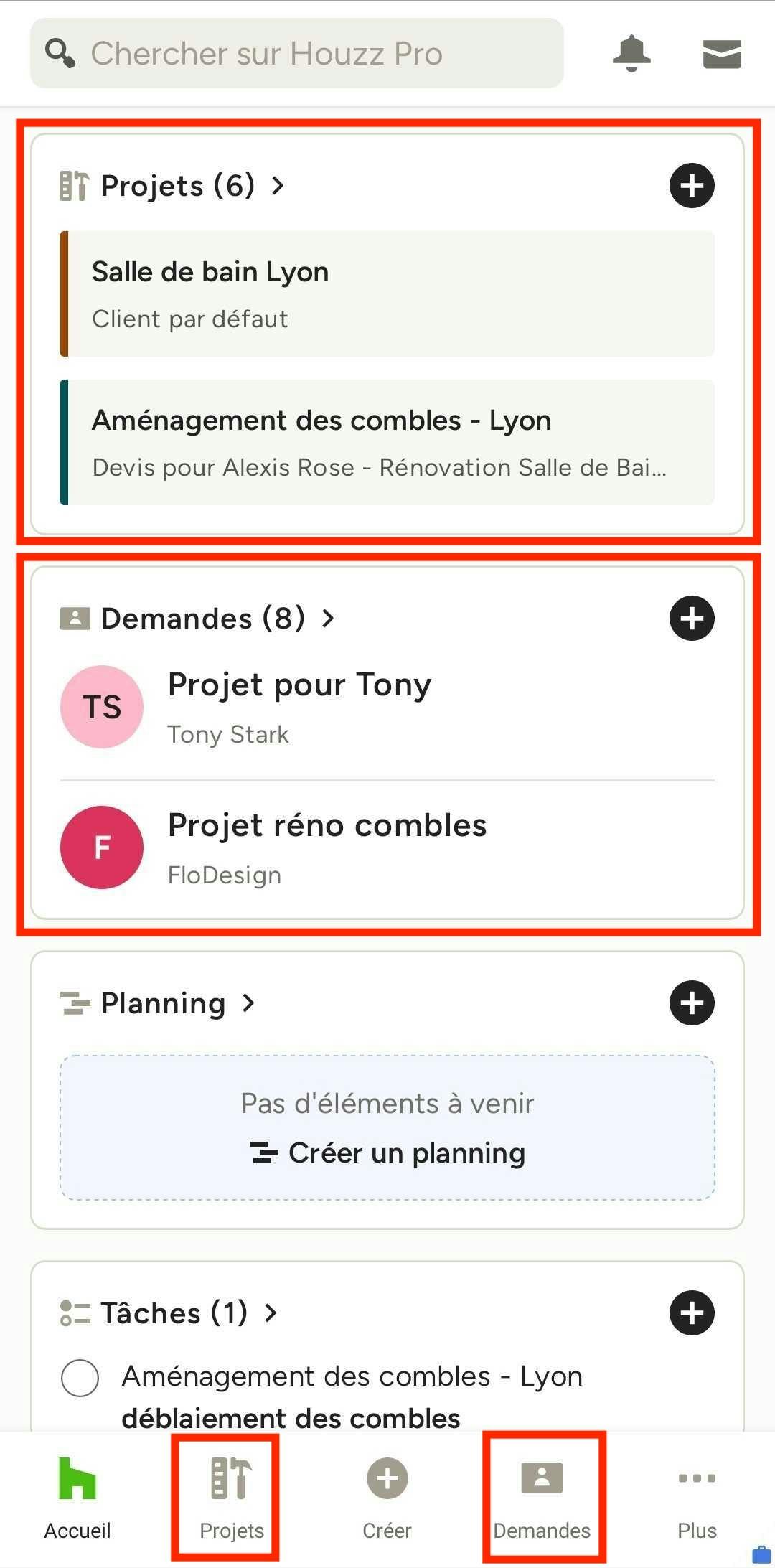This screenshot has height=1568, width=775.
Task: Open the Salle de bain Lyon project
Action: tap(387, 294)
